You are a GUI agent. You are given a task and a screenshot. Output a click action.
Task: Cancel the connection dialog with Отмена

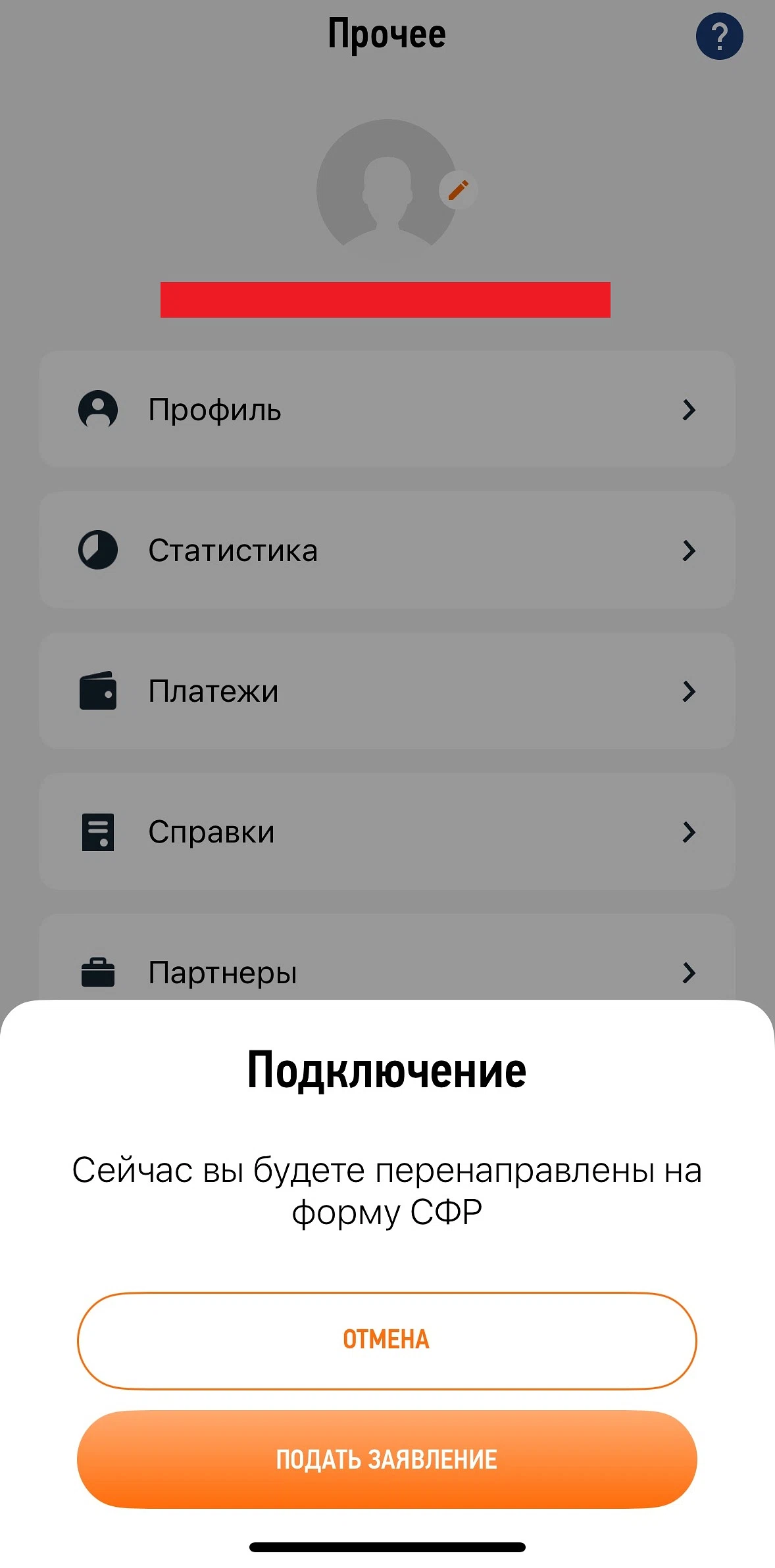pos(387,1340)
